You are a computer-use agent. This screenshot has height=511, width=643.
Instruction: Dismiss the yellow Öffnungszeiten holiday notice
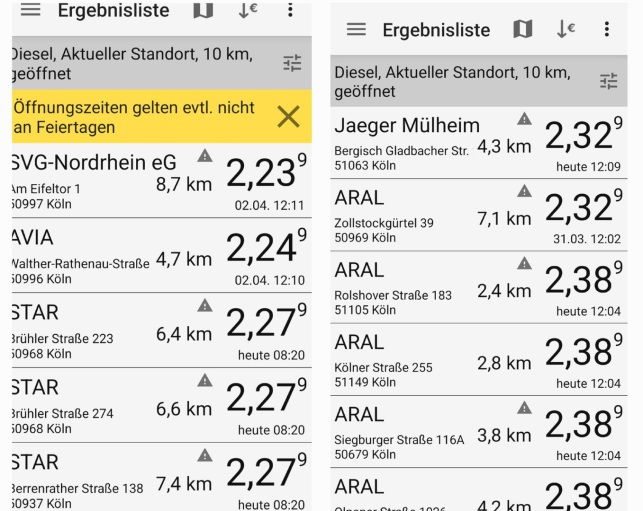point(288,117)
